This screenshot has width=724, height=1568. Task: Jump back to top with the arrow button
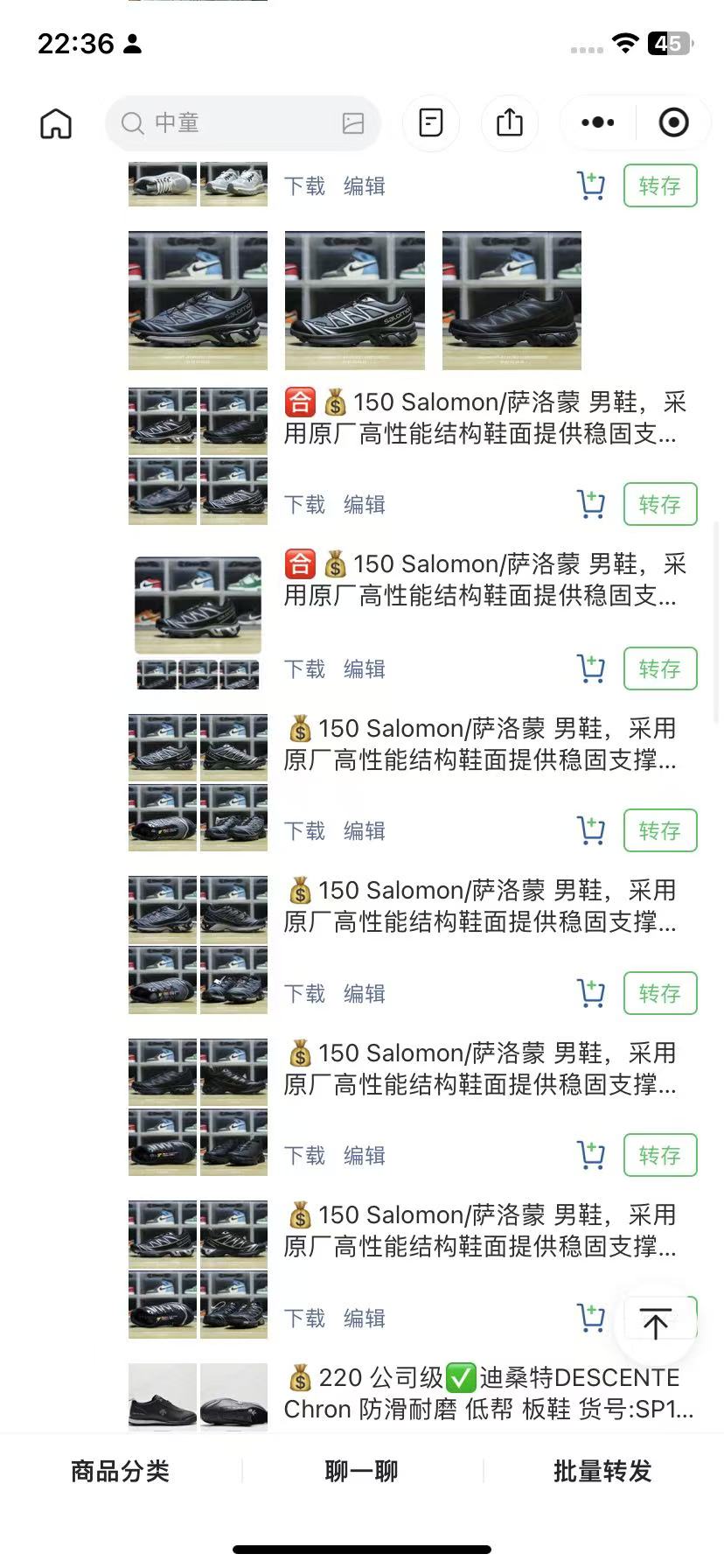point(656,1324)
